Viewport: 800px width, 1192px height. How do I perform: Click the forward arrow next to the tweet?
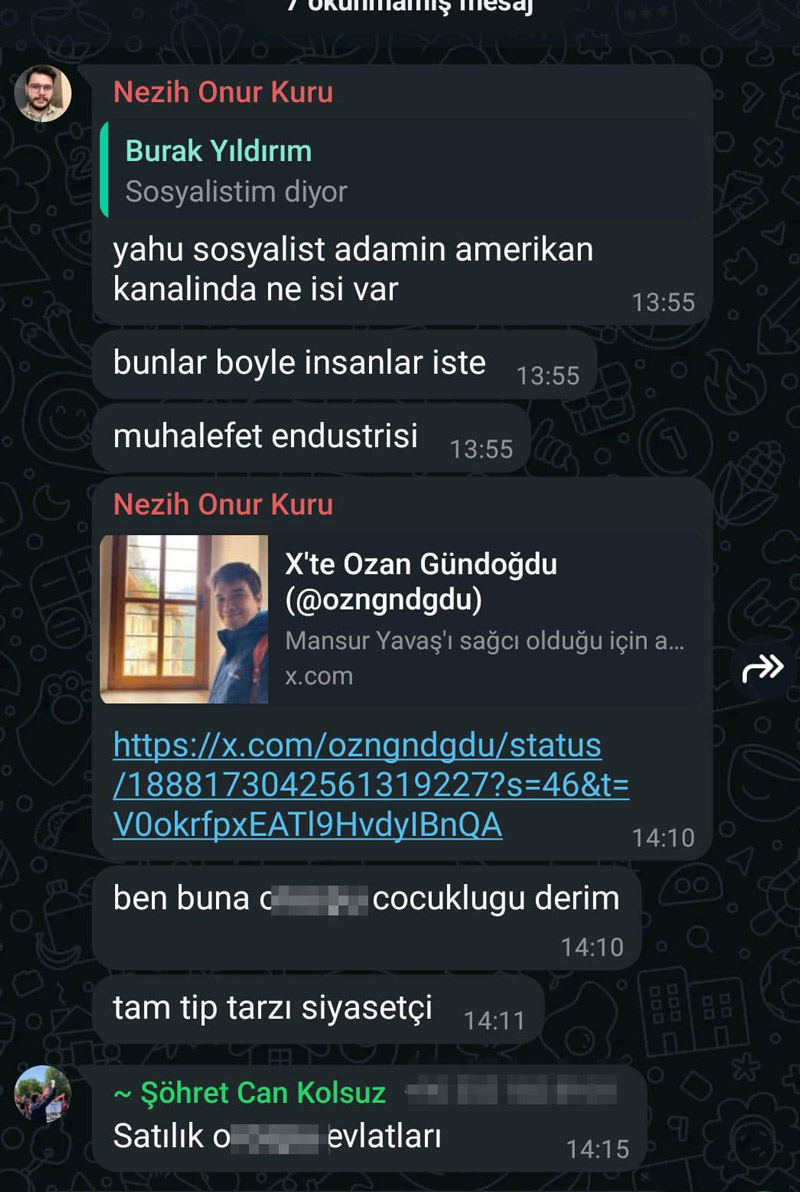(x=762, y=668)
